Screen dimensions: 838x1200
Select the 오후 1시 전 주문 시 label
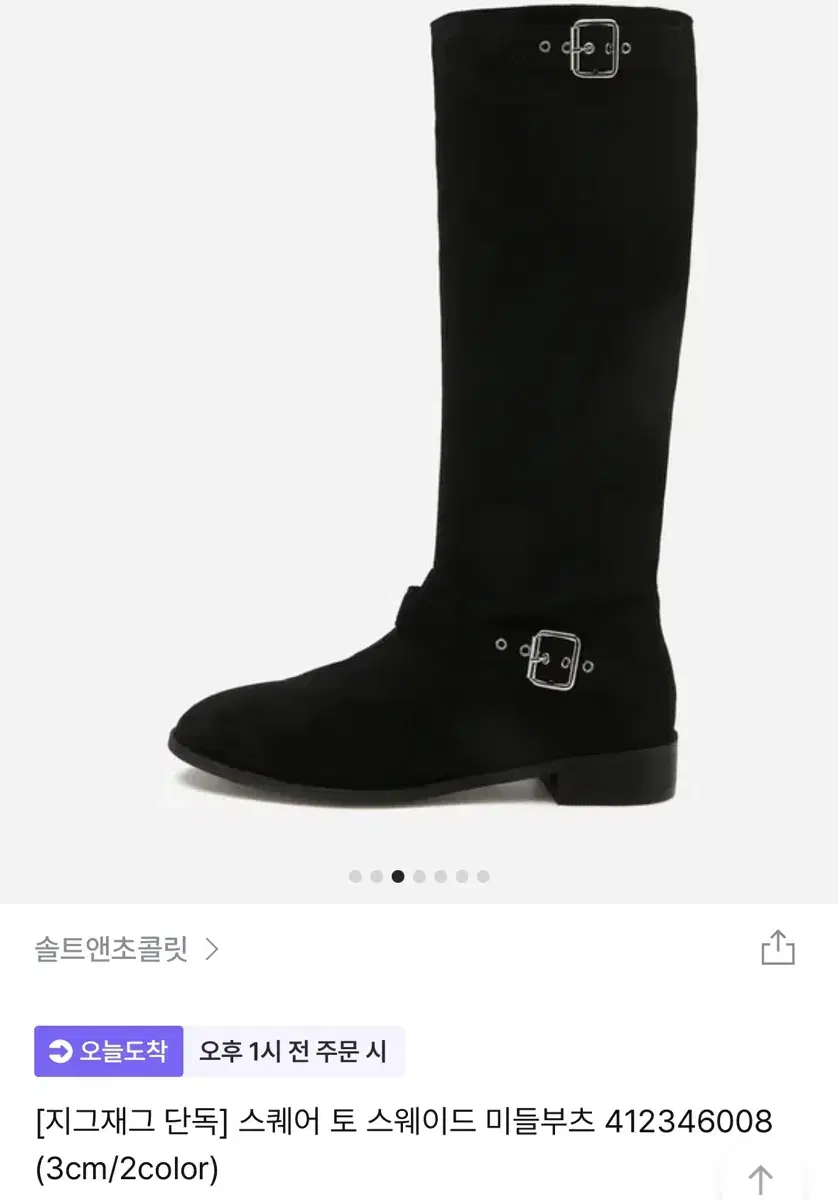[296, 1049]
